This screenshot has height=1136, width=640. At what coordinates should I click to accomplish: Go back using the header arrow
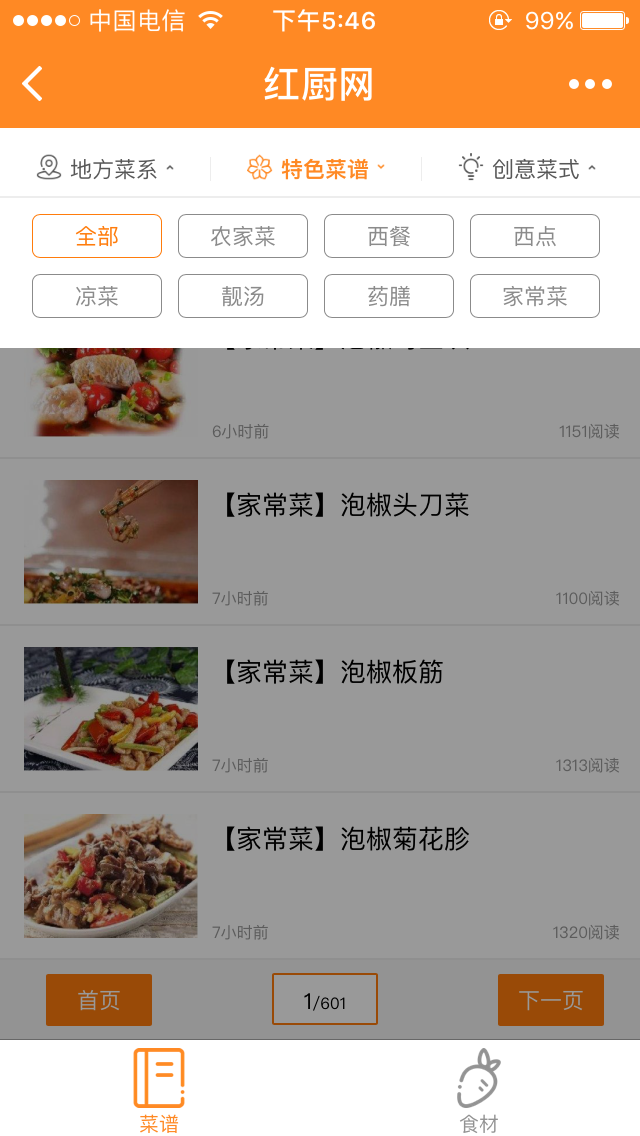tap(33, 83)
